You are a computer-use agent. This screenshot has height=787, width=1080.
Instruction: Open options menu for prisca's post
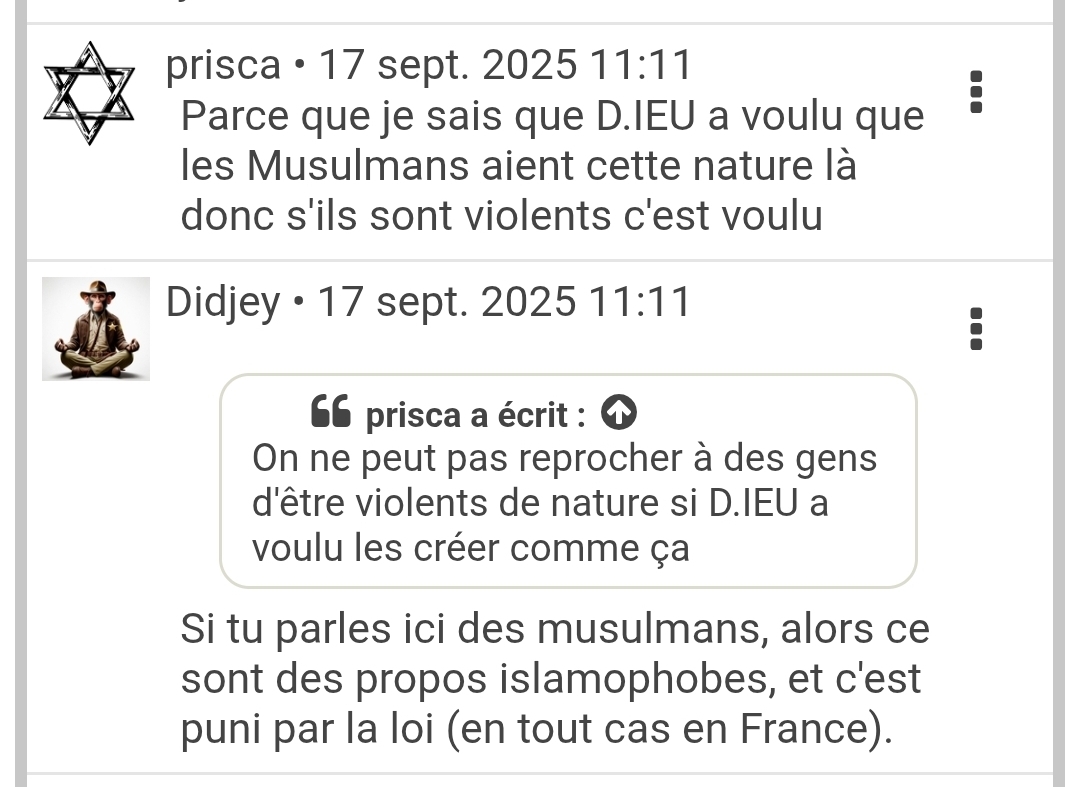click(x=976, y=92)
